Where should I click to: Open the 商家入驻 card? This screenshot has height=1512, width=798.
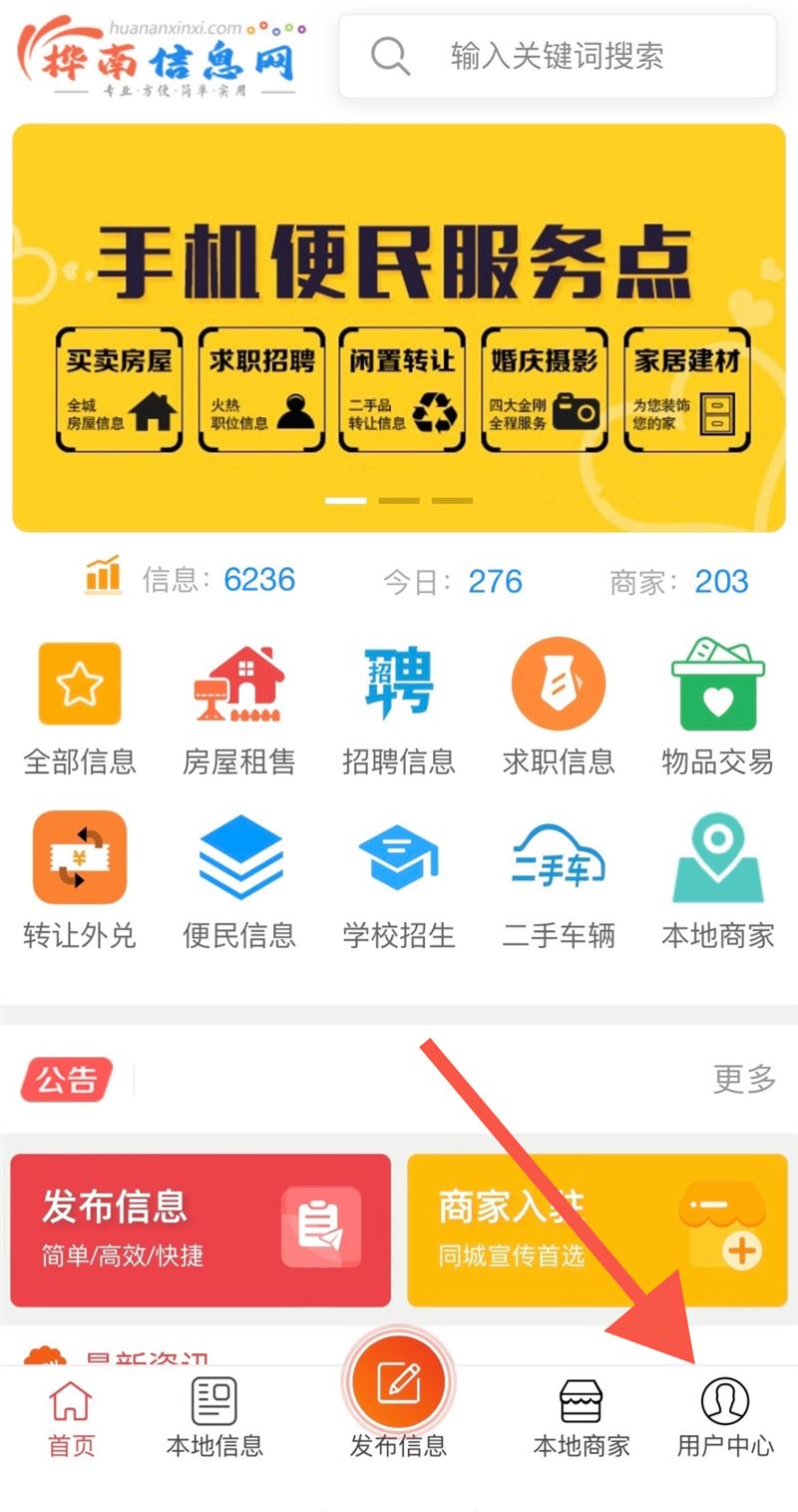pos(597,1230)
